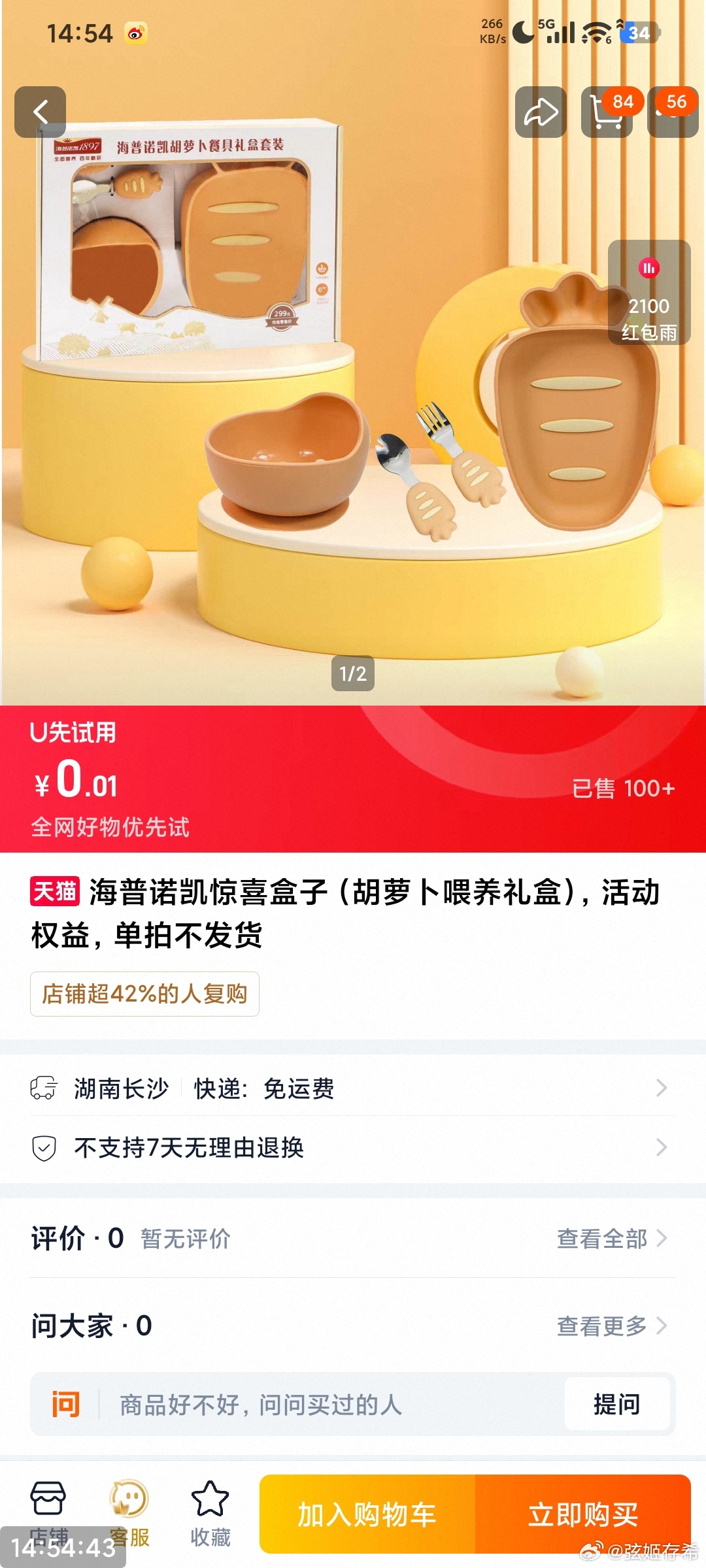View all reviews via 查看全部
Screen dimensions: 706x1568
coord(611,1239)
